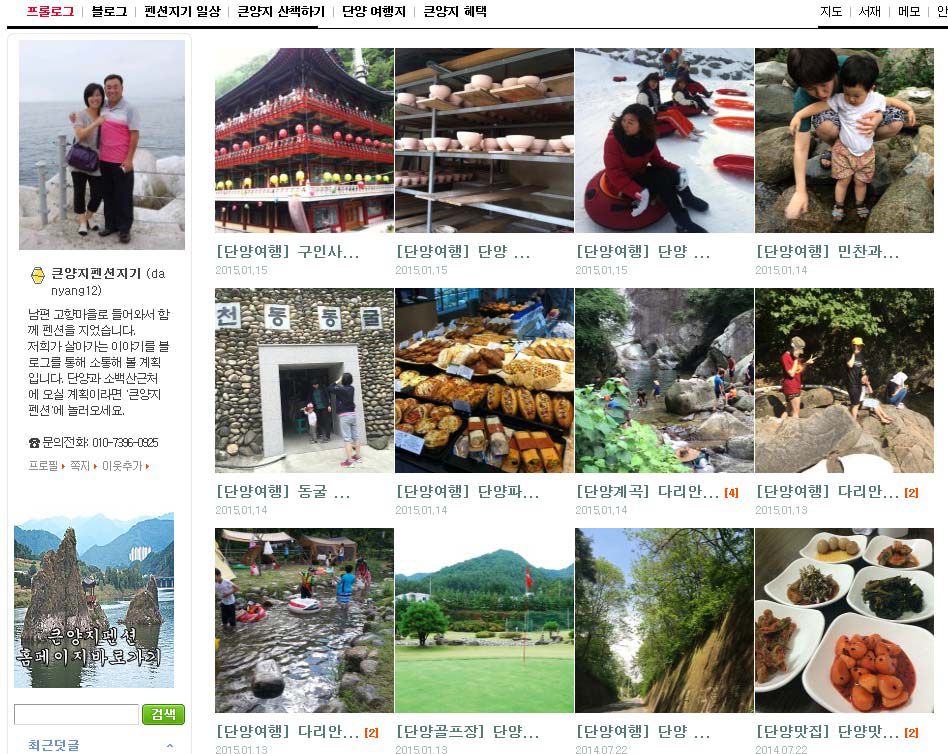Open the 프로필 link under the blogger info
948x754 pixels.
point(43,466)
